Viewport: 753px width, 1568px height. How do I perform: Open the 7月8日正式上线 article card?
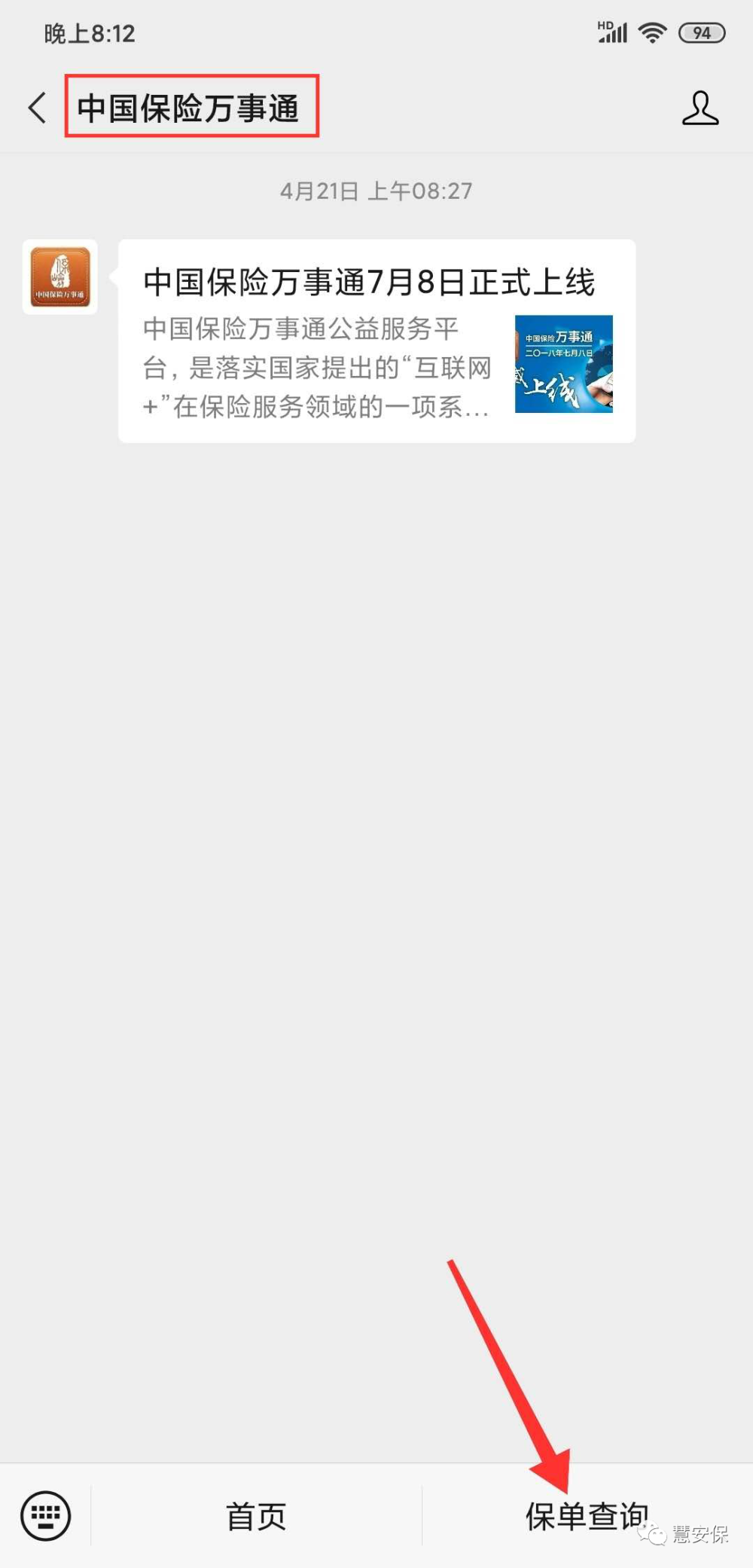pos(376,341)
